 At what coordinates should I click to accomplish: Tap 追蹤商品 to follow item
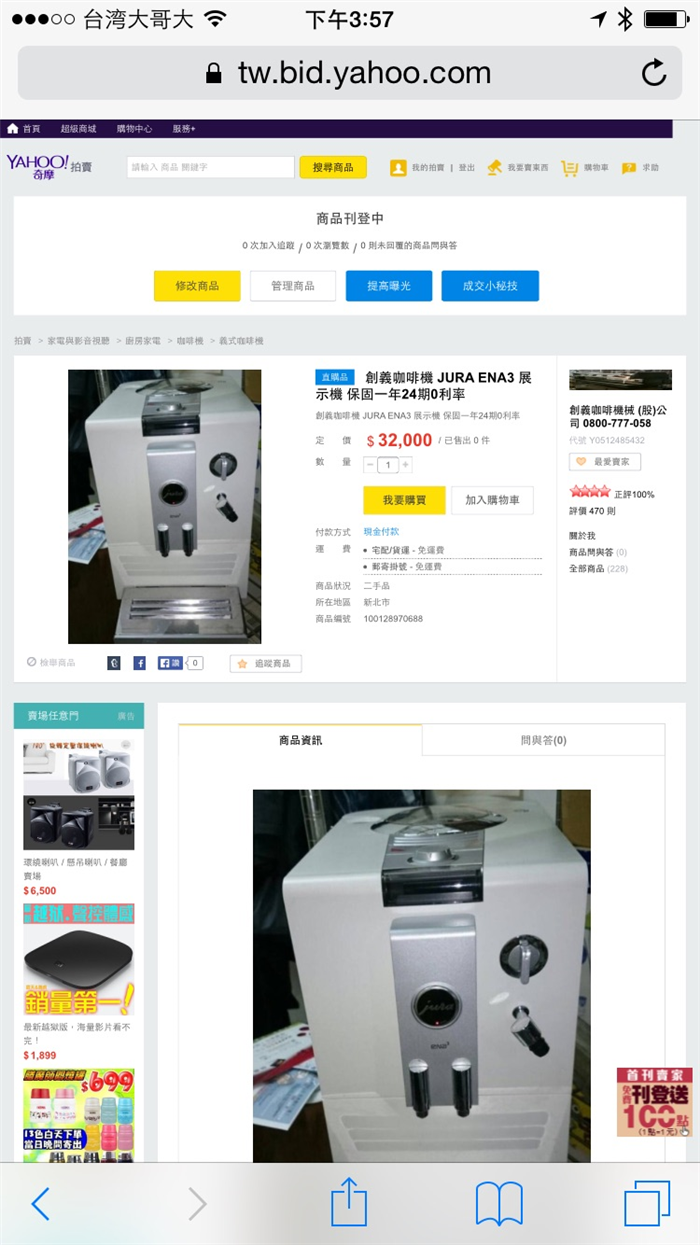[266, 664]
